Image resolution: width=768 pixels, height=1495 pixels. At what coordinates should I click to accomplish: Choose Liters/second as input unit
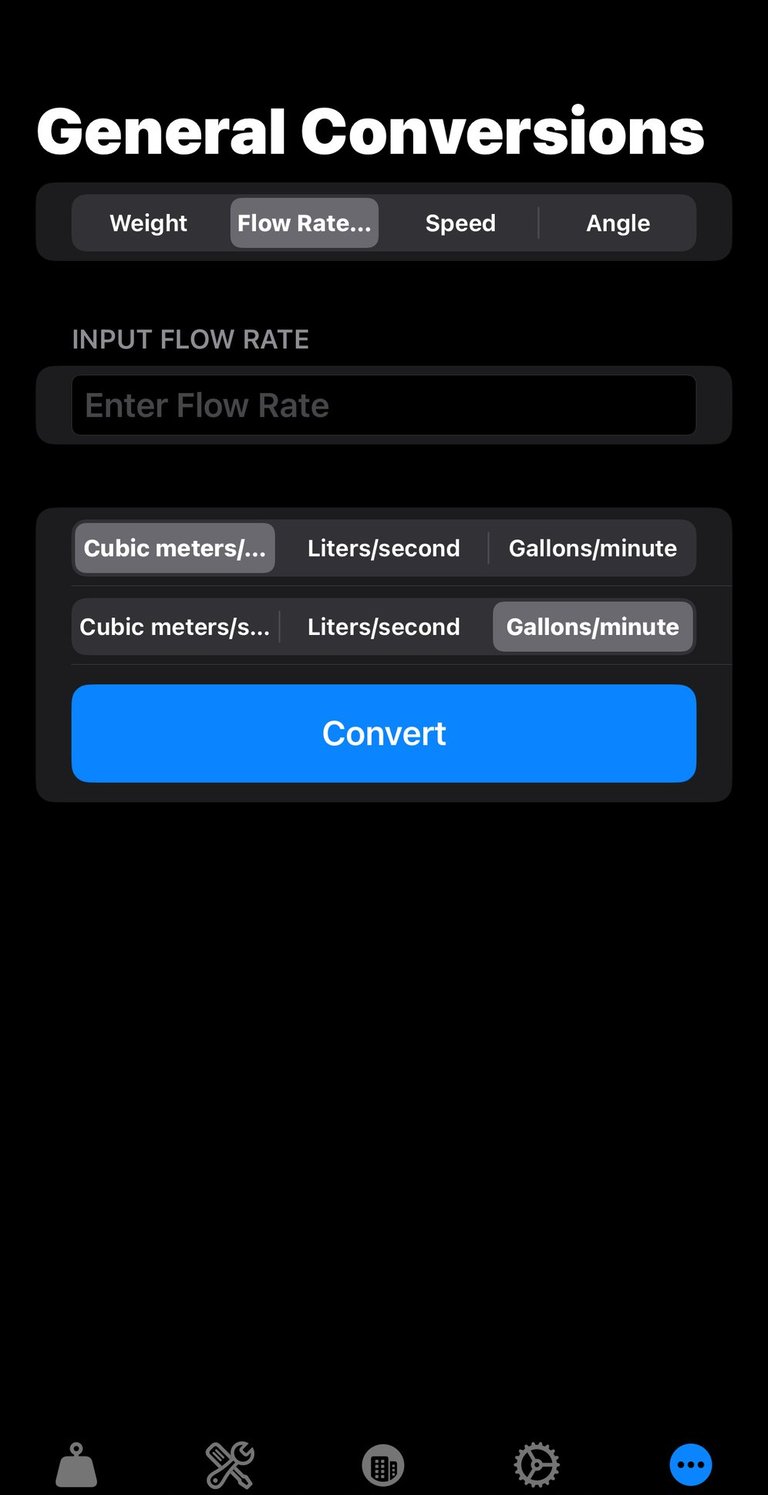coord(383,548)
